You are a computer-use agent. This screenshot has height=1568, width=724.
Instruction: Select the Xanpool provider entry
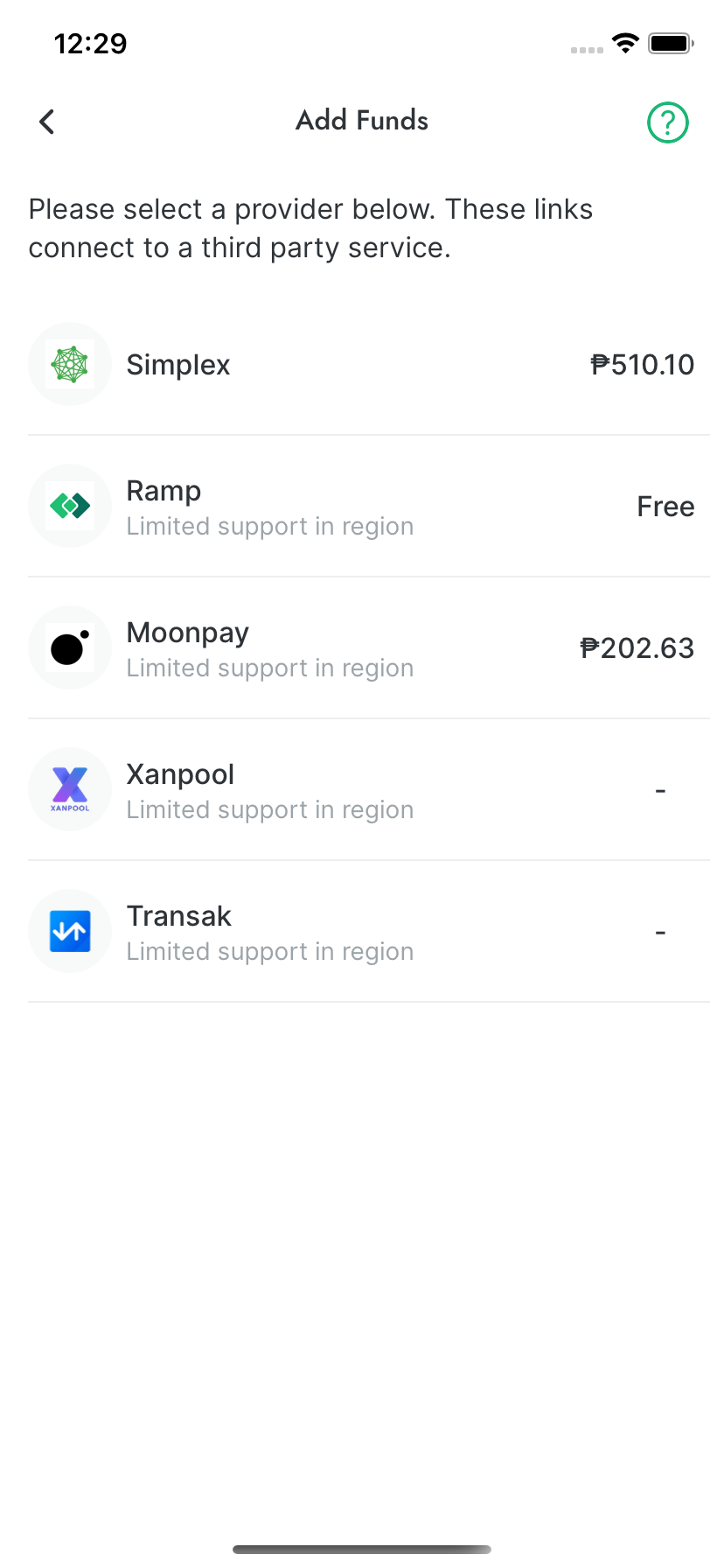(x=362, y=789)
